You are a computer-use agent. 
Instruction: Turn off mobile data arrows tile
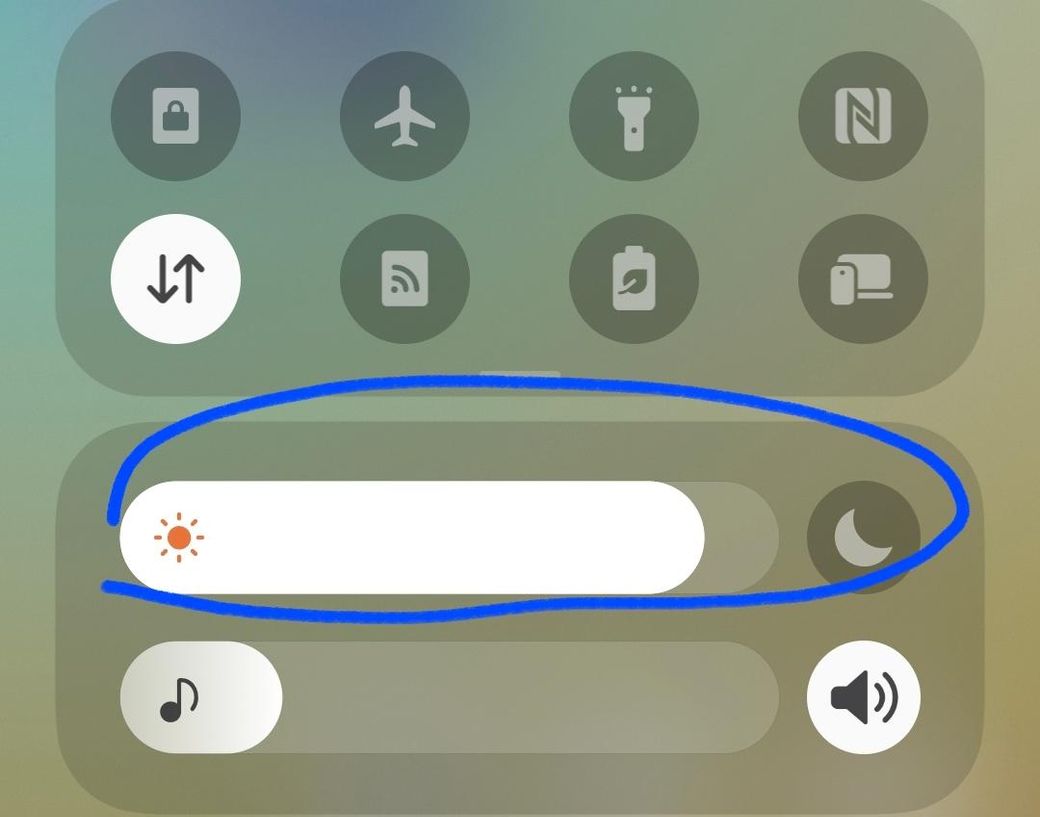click(175, 279)
